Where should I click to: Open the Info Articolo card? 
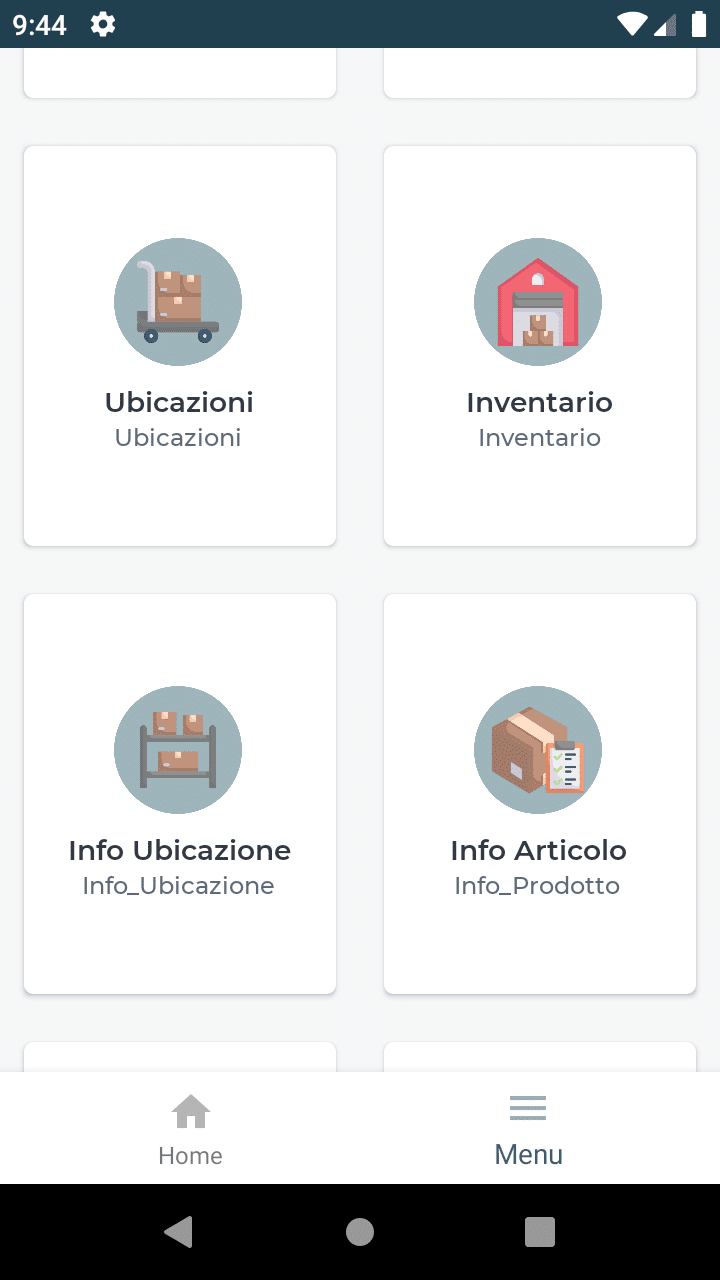click(540, 794)
